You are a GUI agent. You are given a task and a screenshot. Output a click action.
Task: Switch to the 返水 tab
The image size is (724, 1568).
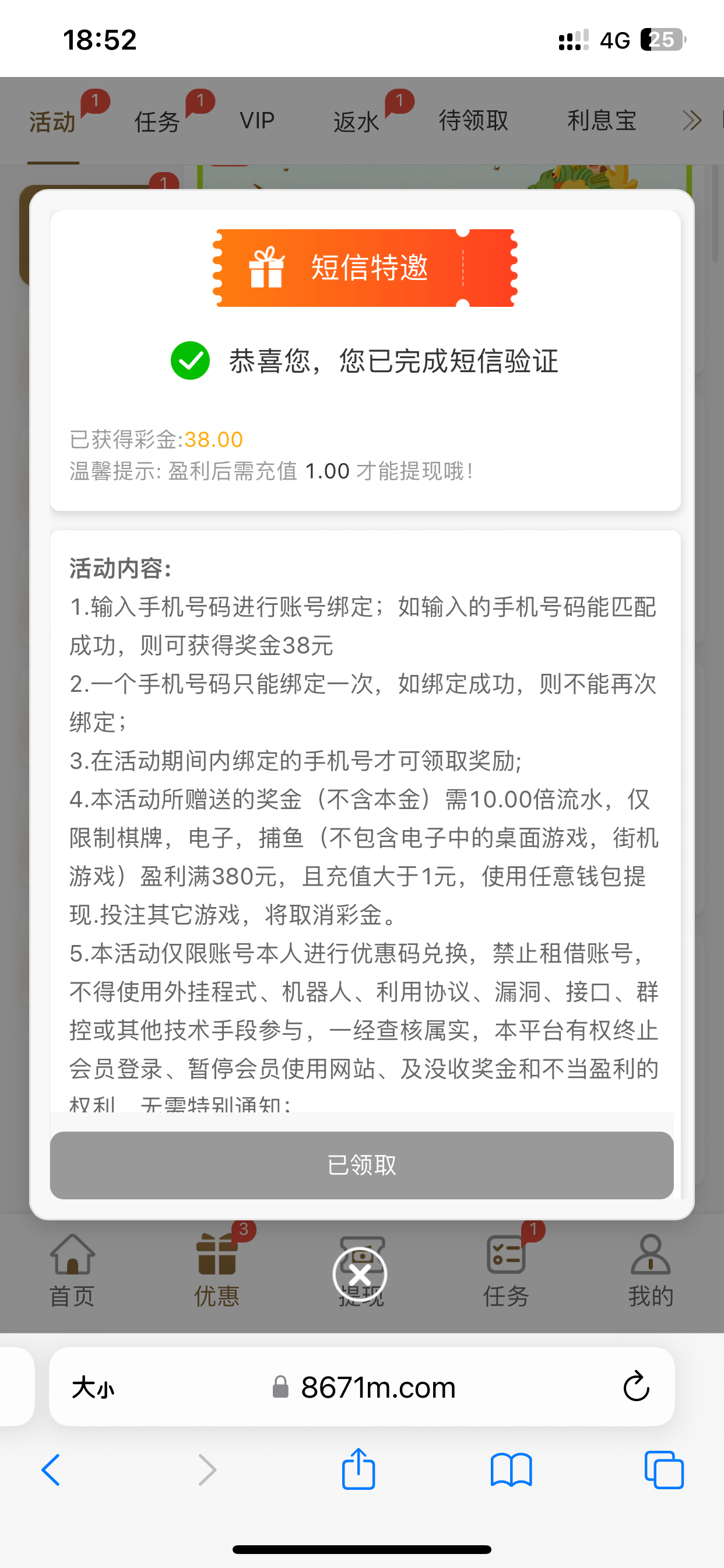point(356,122)
